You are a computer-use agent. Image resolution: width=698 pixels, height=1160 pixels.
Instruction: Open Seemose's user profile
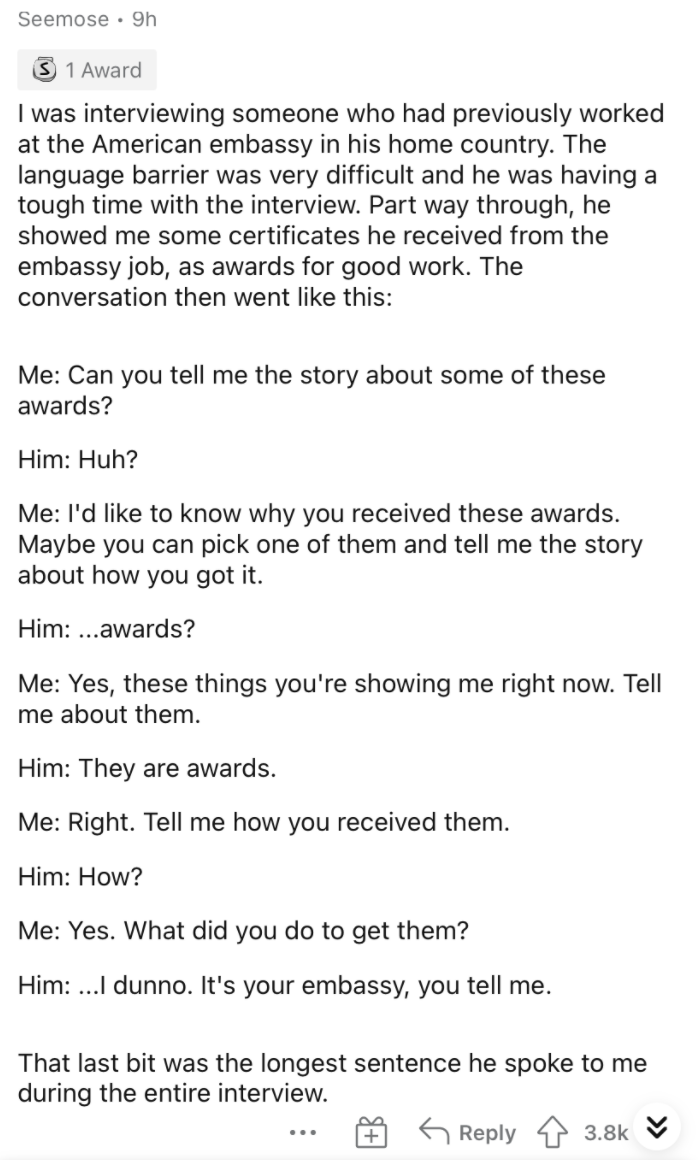(x=63, y=19)
